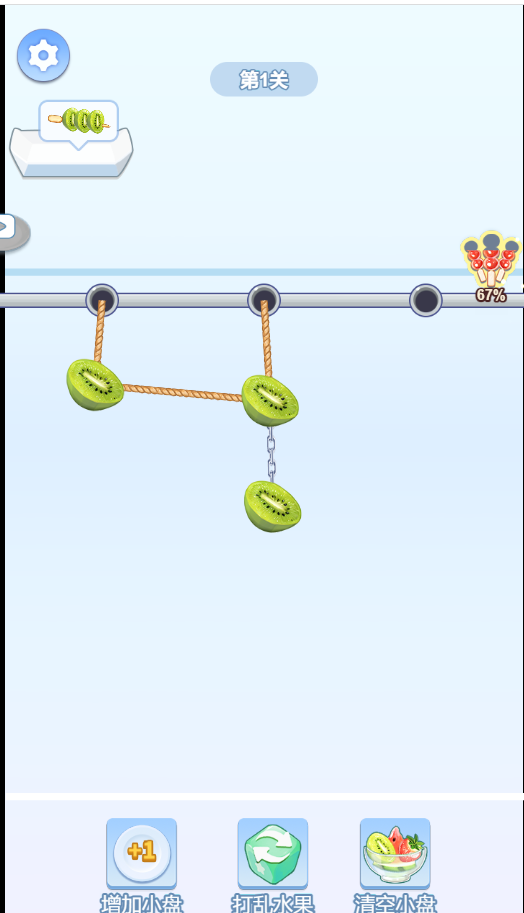The width and height of the screenshot is (524, 913).
Task: Tap the kiwi hanging on the chain
Action: coord(272,506)
